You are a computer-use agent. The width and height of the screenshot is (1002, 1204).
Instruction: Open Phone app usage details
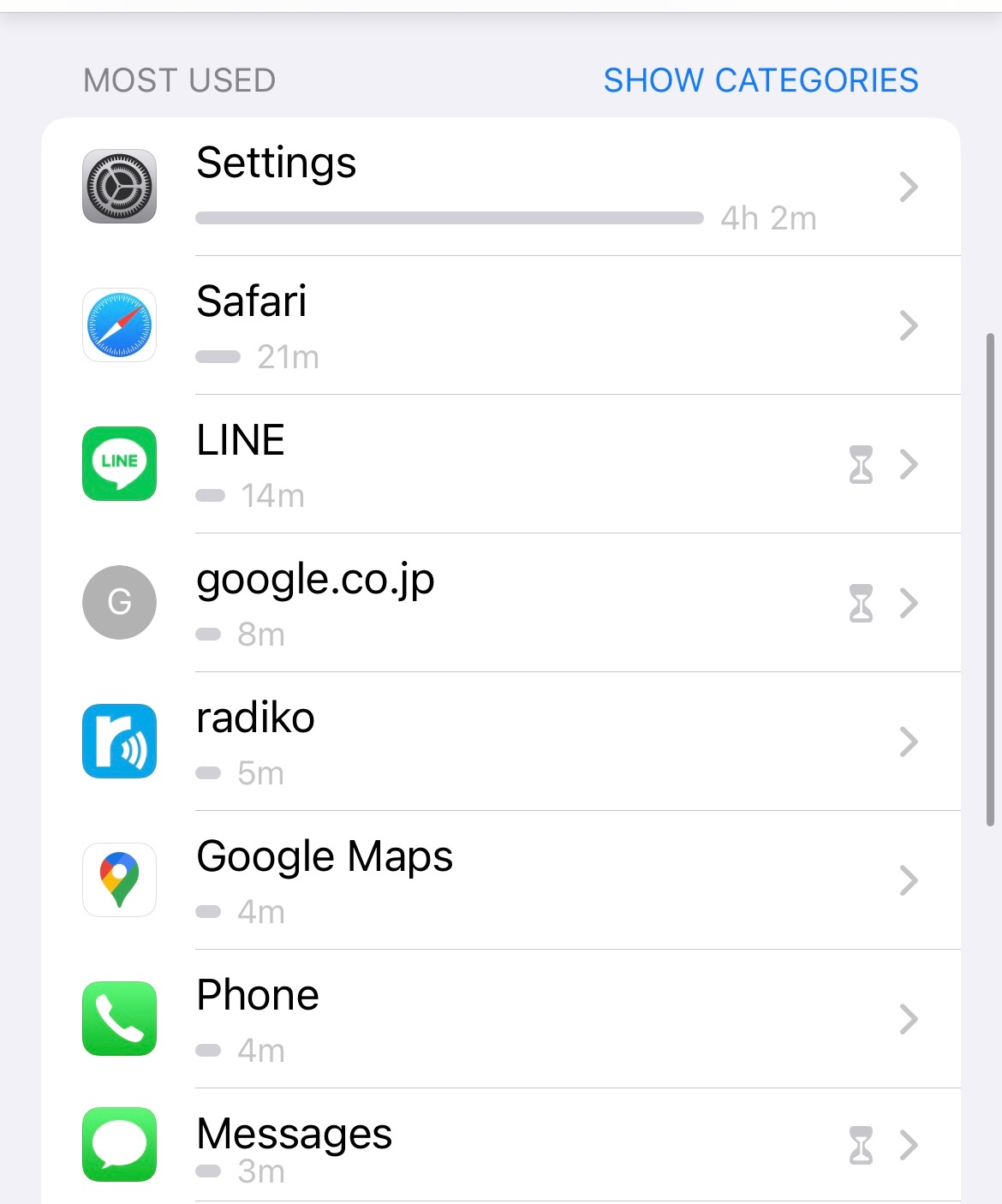501,1019
